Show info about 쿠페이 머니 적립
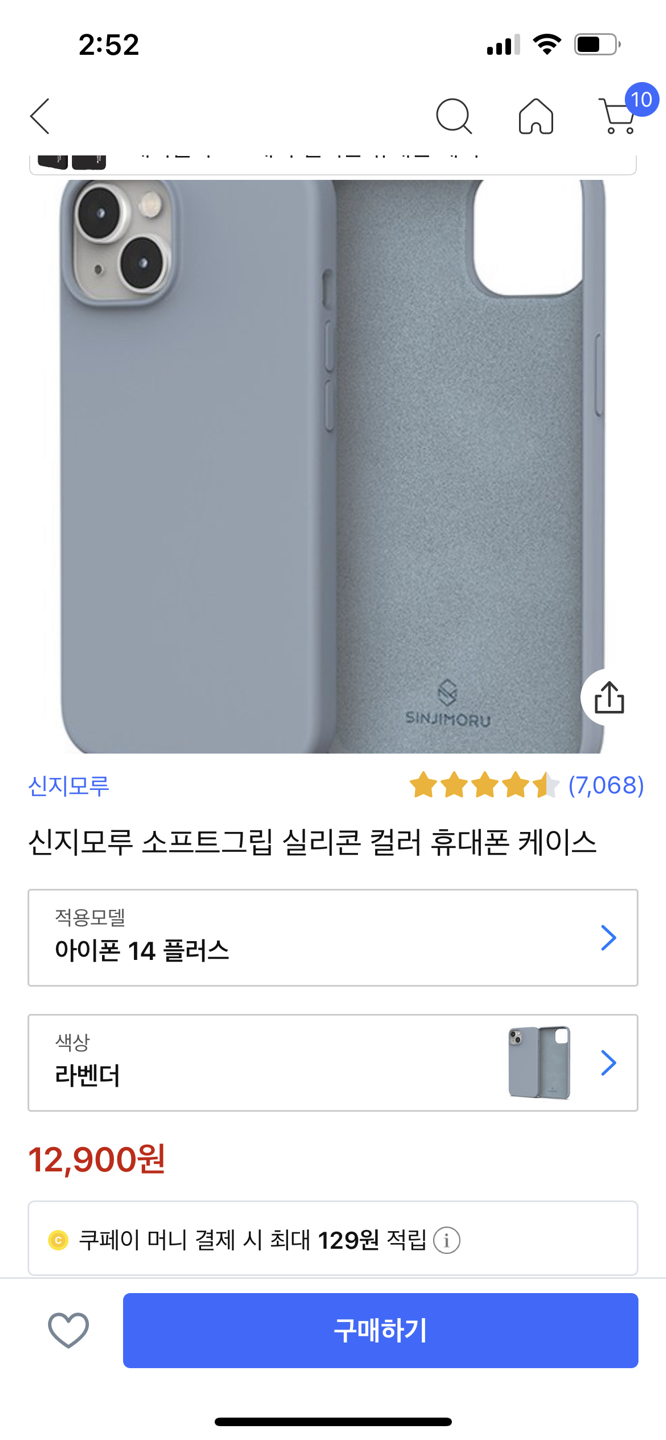666x1440 pixels. (x=447, y=1241)
